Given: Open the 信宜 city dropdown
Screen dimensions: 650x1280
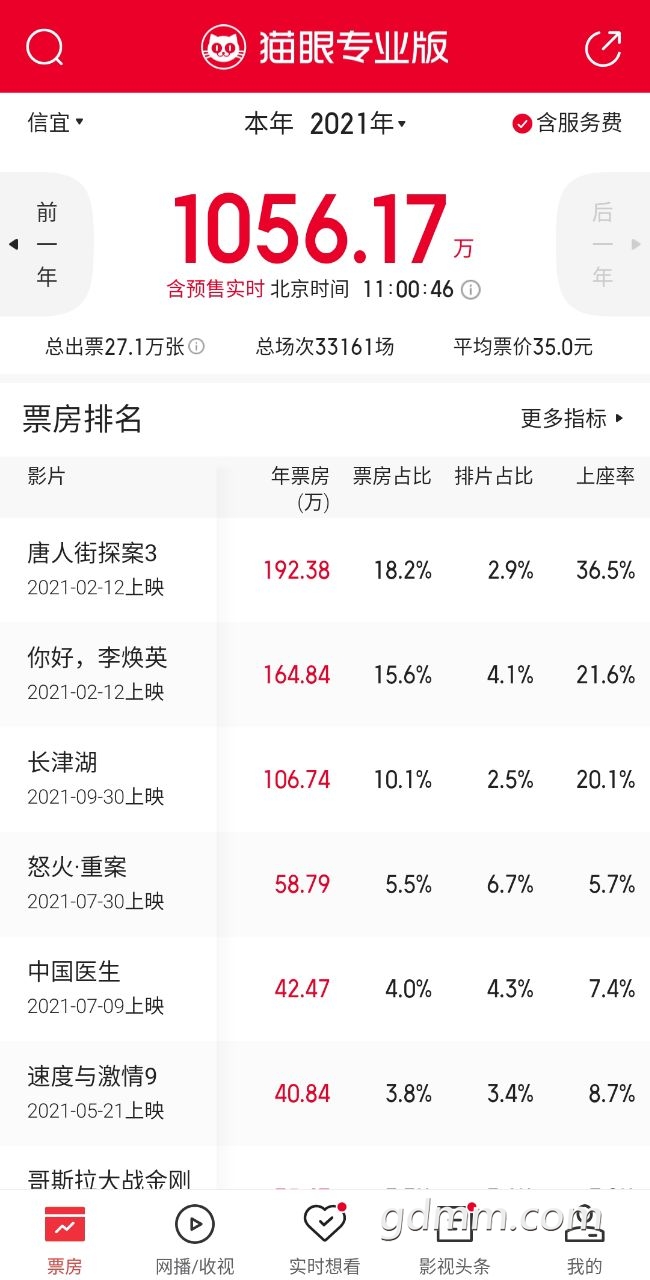Looking at the screenshot, I should [55, 123].
